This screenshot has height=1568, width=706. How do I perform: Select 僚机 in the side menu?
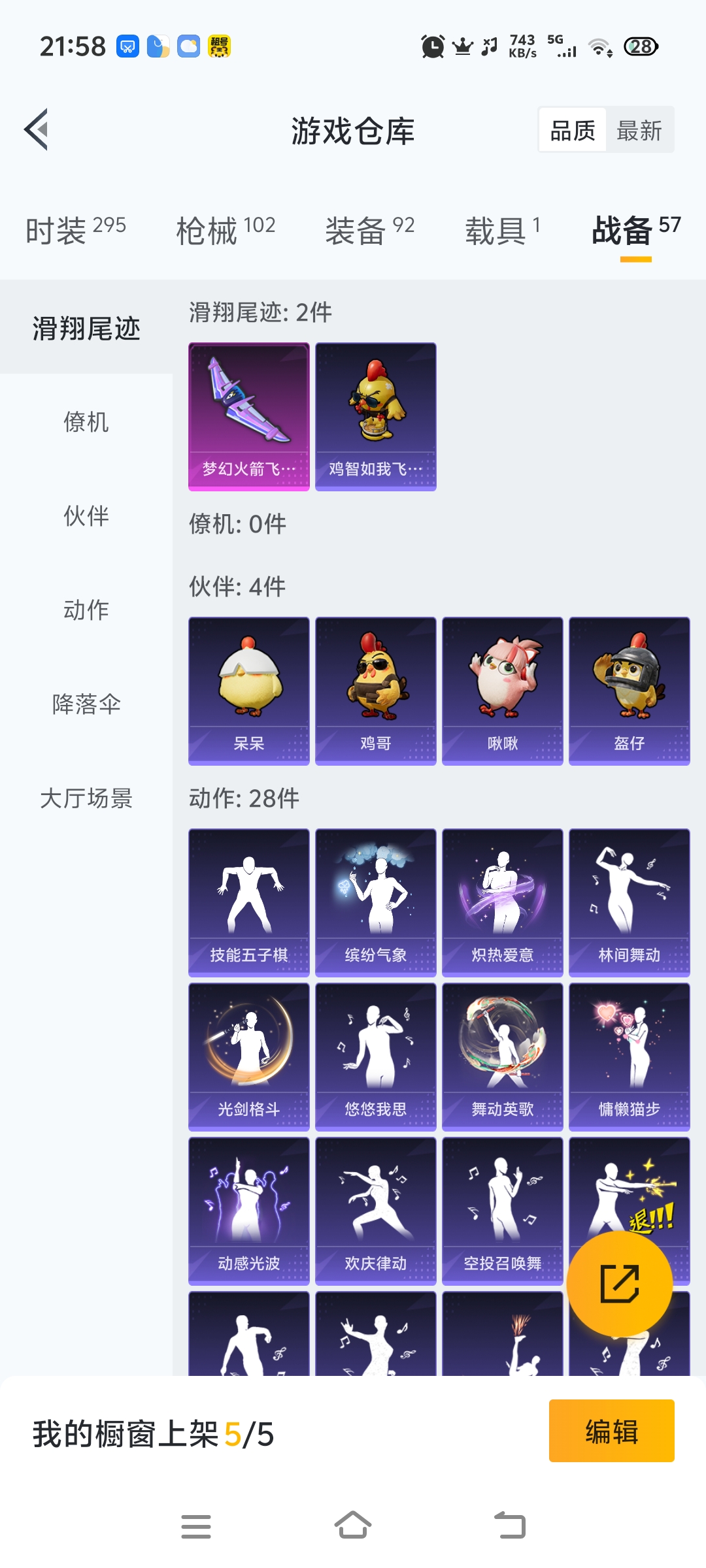click(x=86, y=422)
